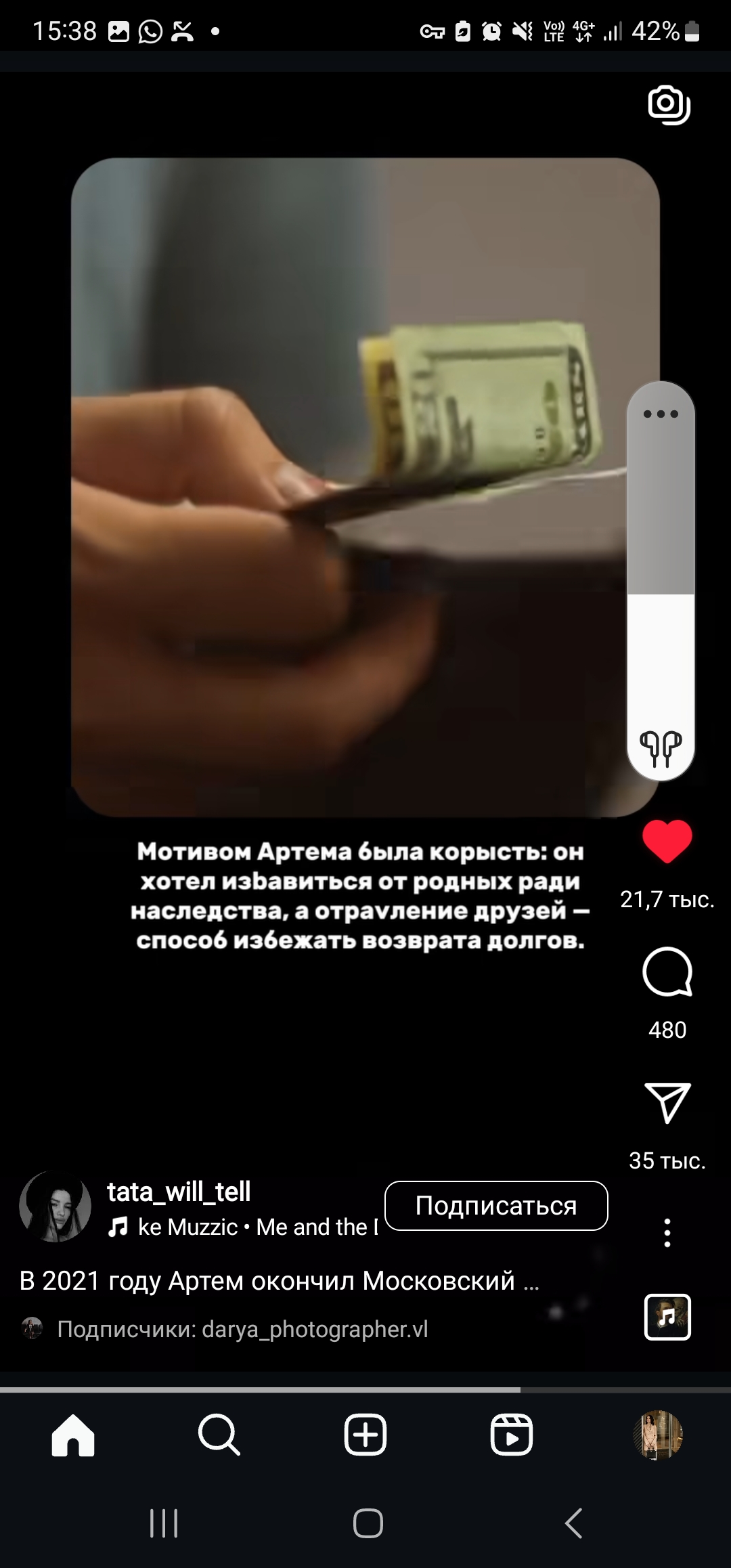Open the tata_will_tell username link

179,1192
